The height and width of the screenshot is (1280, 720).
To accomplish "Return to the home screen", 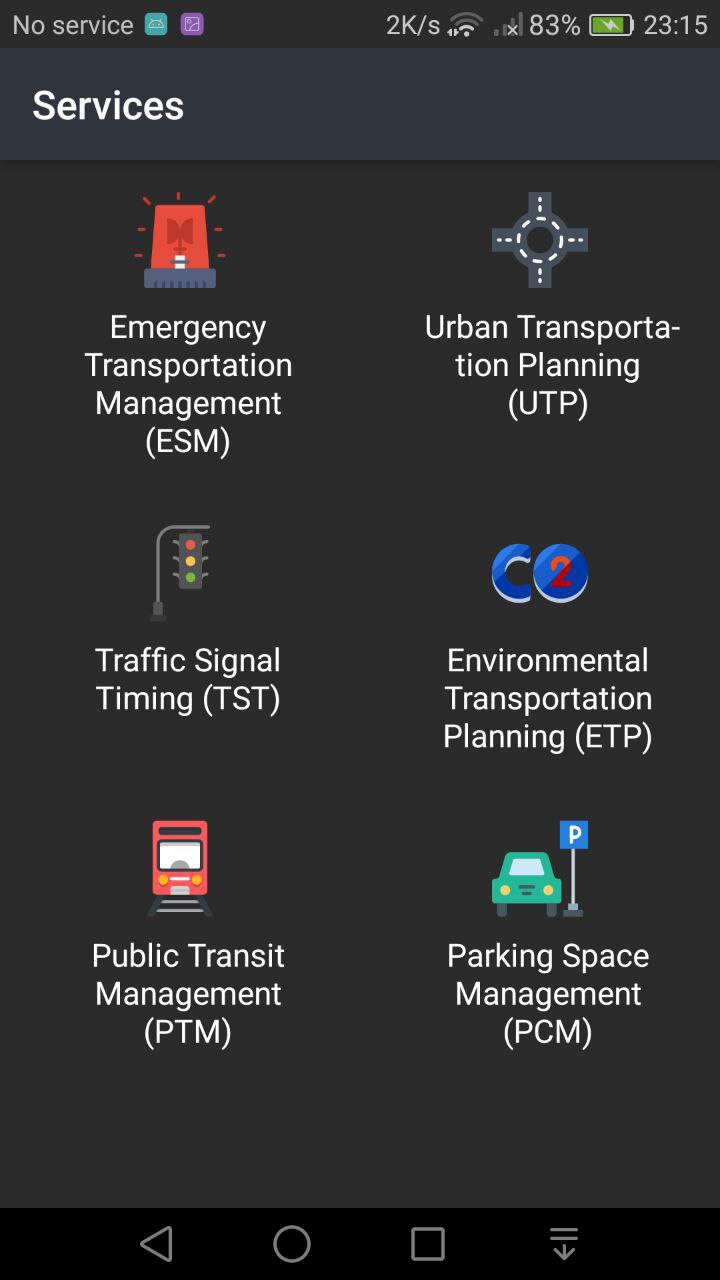I will (292, 1244).
